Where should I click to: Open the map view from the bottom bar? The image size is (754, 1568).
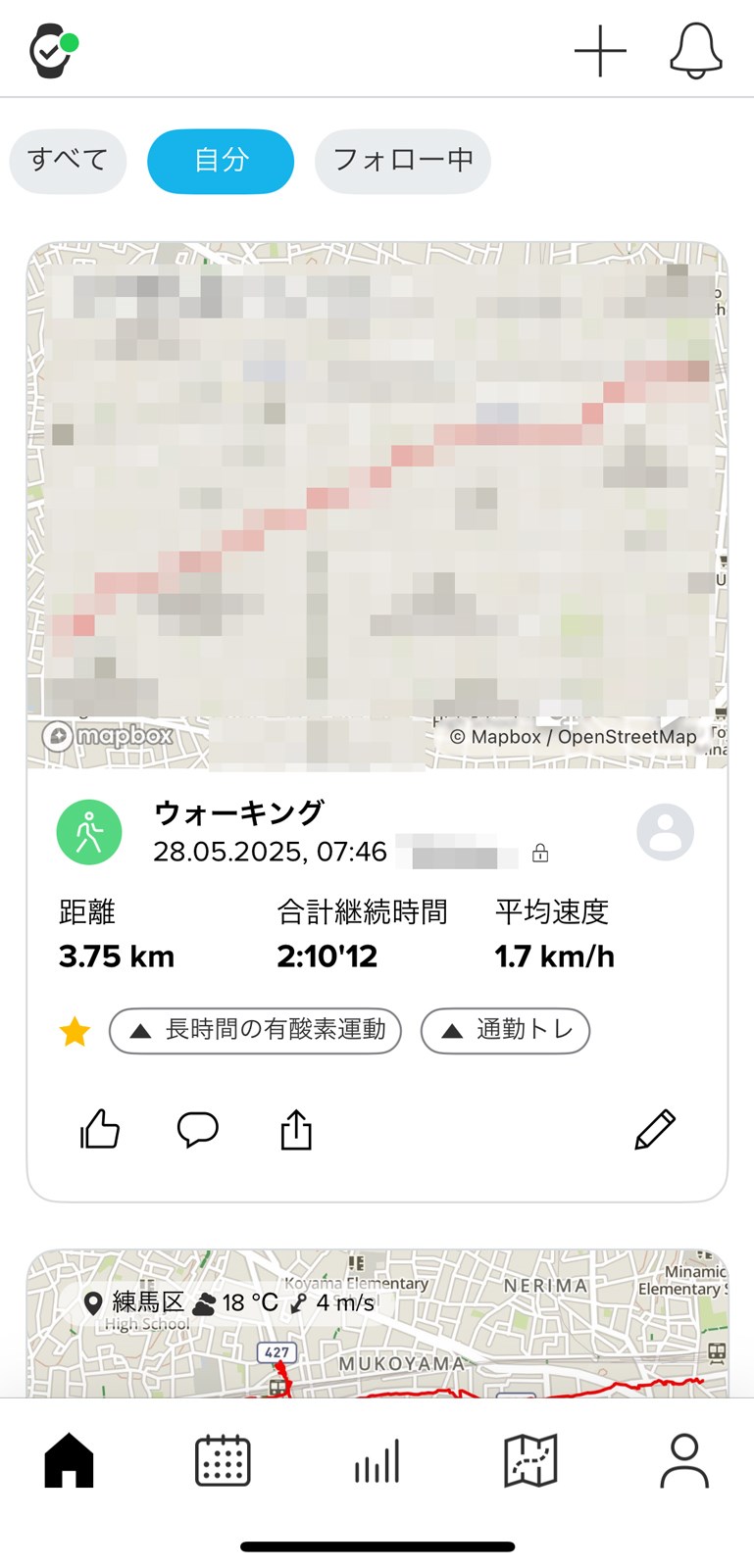pos(530,1458)
